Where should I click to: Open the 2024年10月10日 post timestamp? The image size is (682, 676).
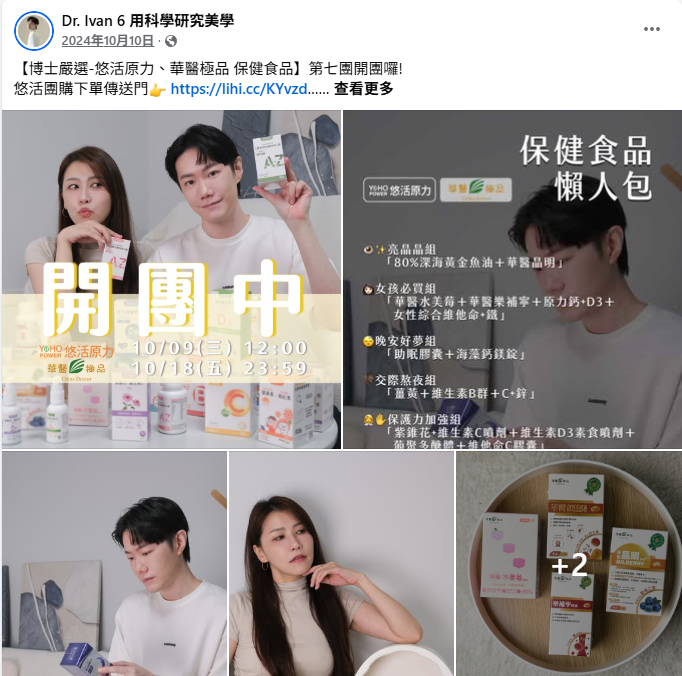107,41
